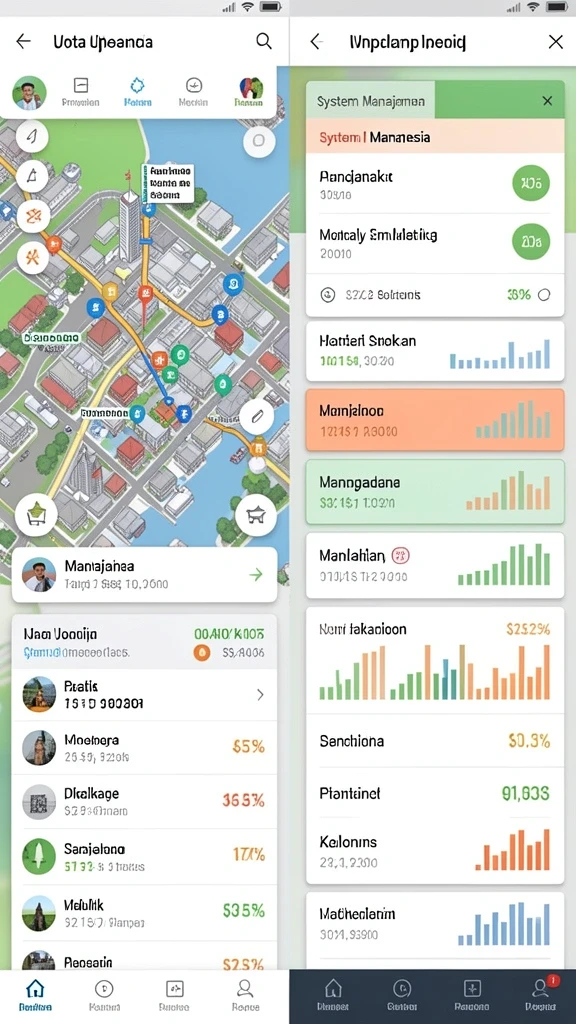Open search in the Uota Upeanda bar
The width and height of the screenshot is (576, 1024).
(263, 41)
